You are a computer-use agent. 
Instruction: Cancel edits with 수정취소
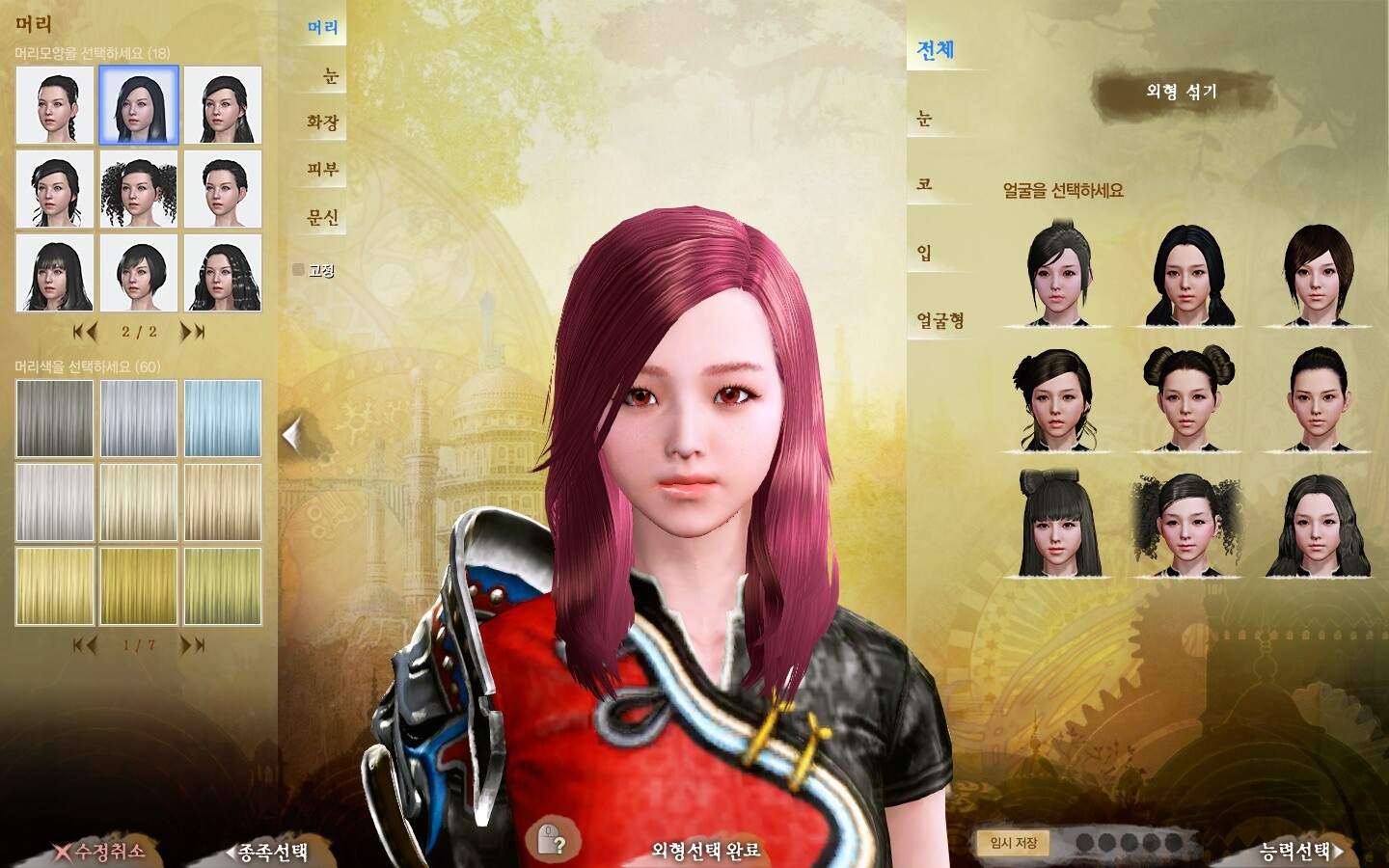100,851
